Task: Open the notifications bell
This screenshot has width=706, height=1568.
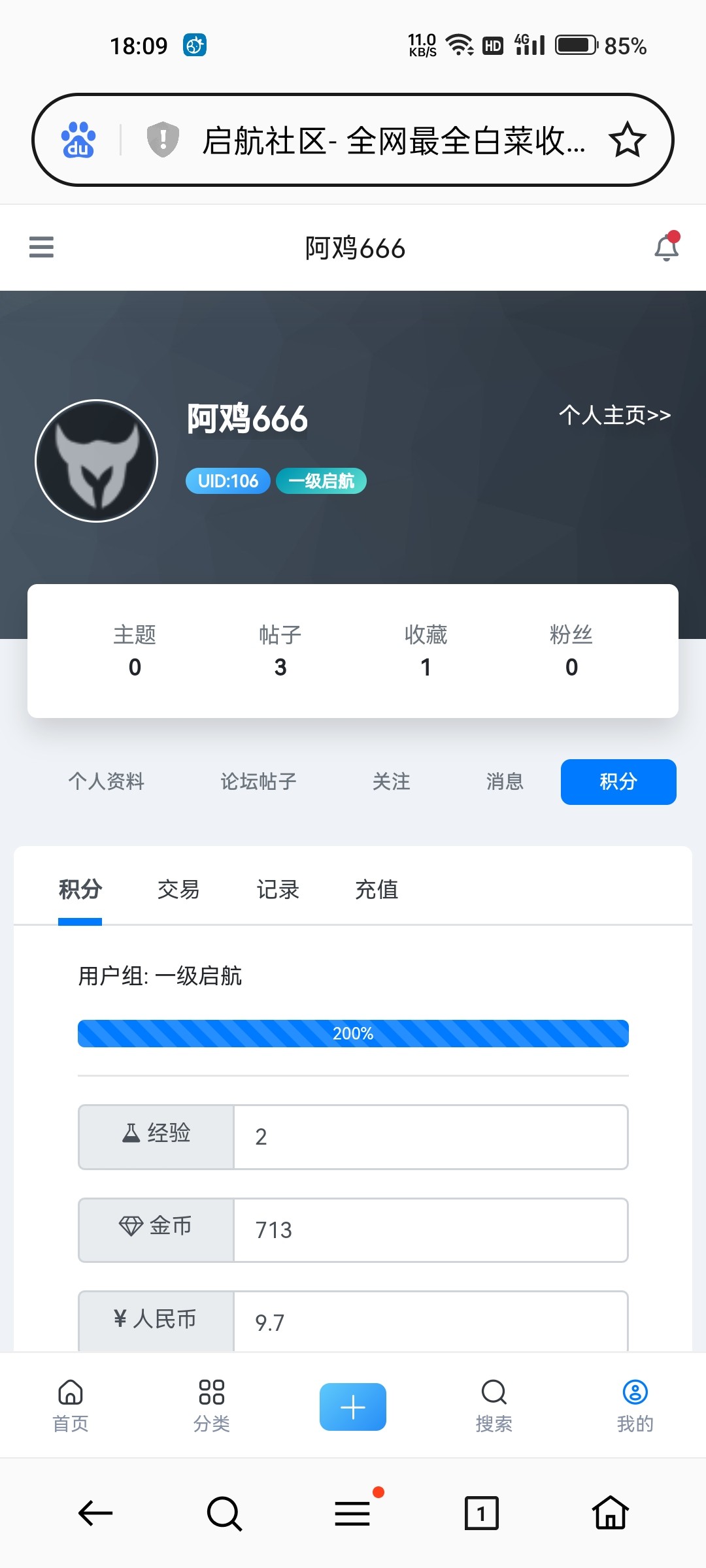Action: [667, 248]
